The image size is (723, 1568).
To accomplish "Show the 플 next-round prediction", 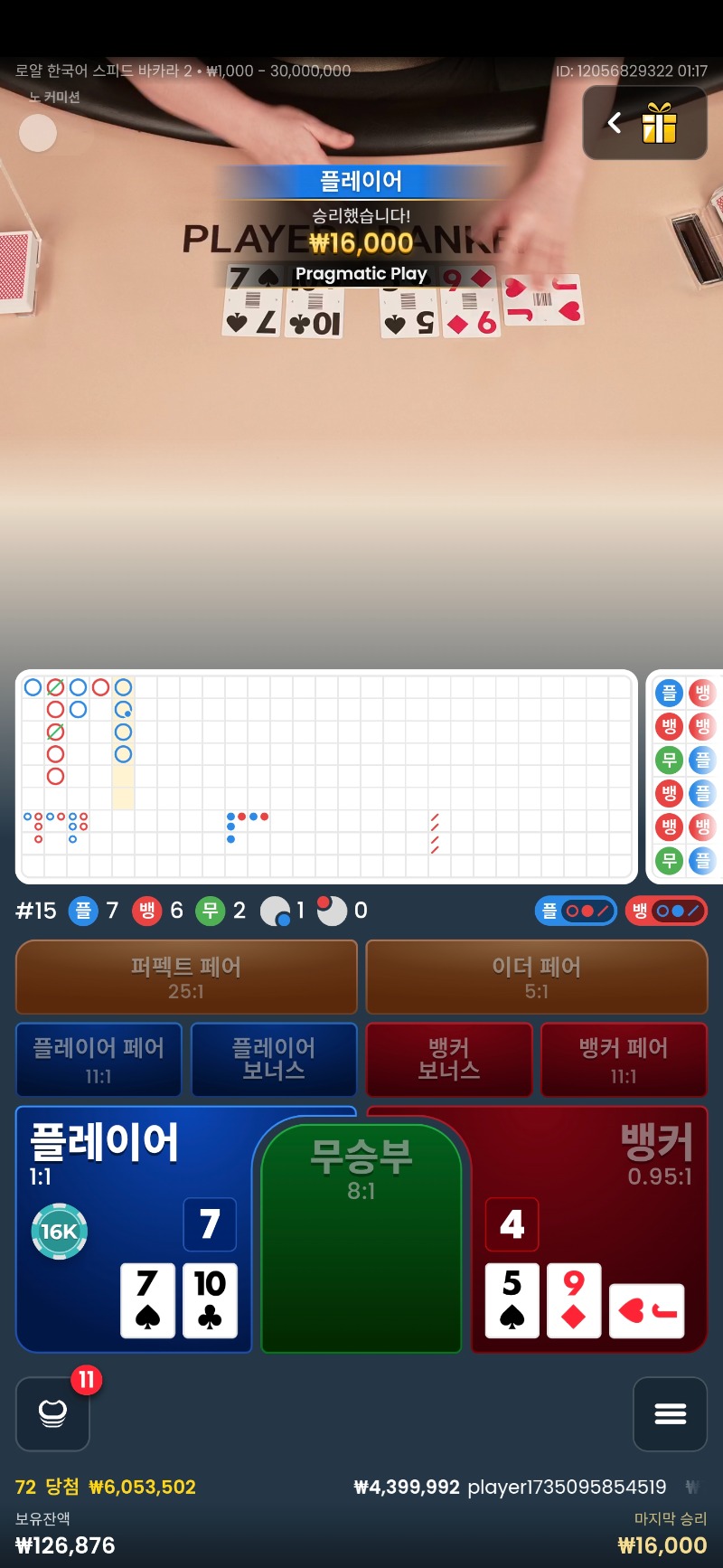I will [576, 911].
